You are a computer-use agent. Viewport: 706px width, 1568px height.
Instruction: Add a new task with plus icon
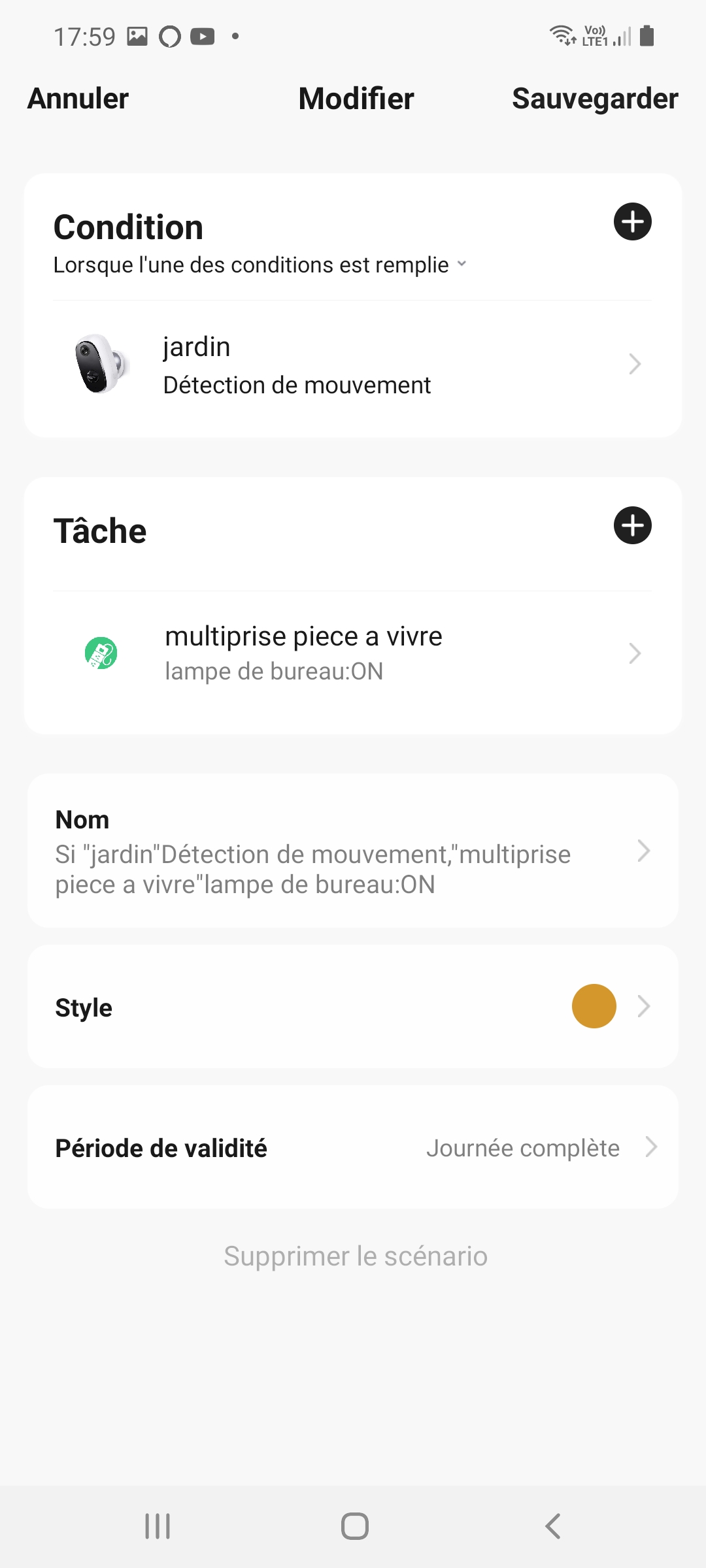tap(632, 525)
